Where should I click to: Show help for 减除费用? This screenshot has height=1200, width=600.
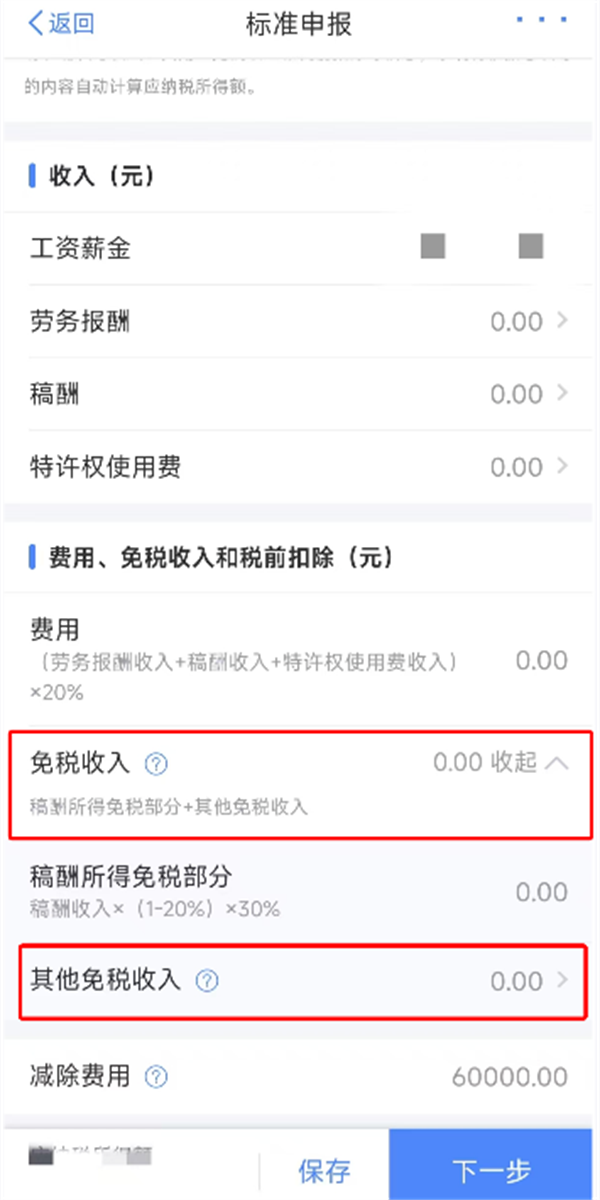click(156, 1077)
